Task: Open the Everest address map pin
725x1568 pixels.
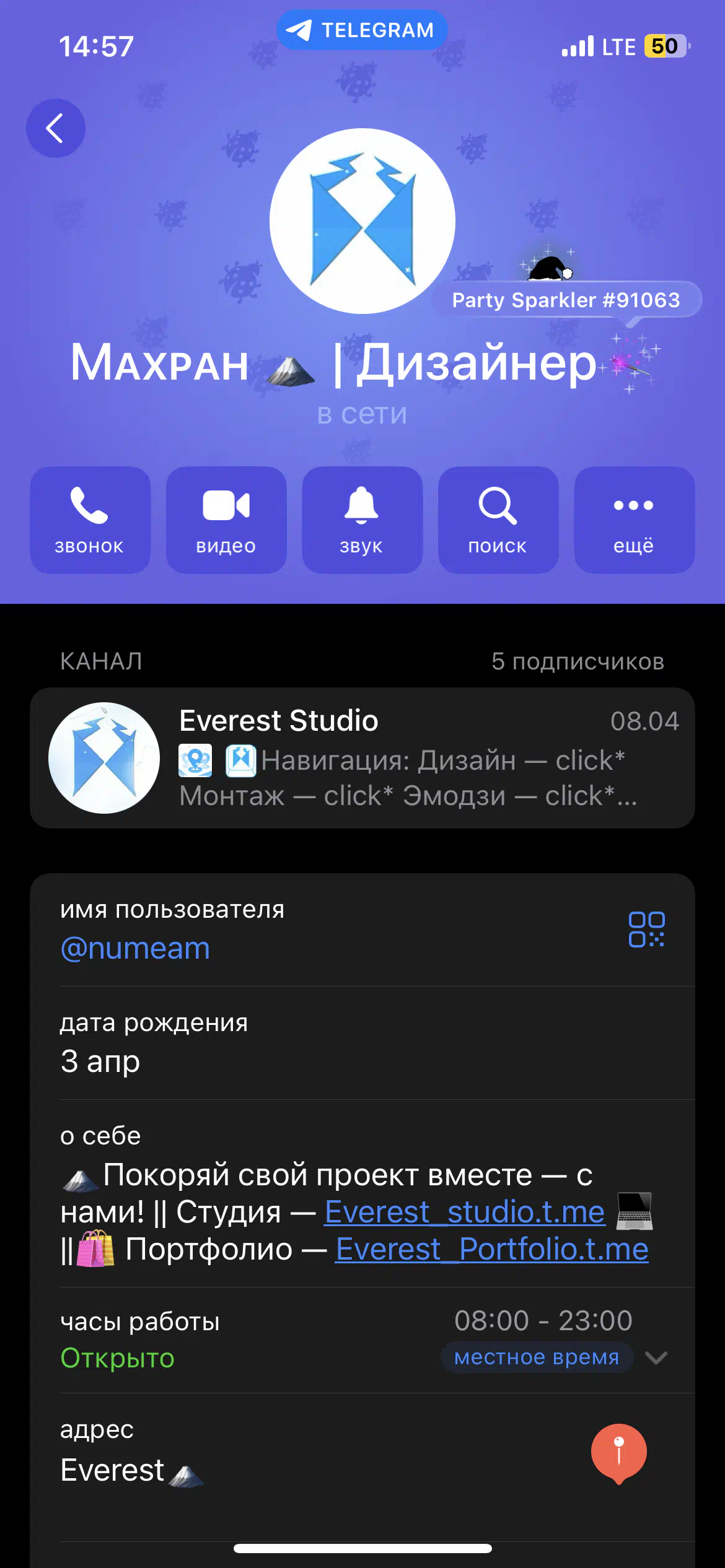Action: pos(618,1454)
